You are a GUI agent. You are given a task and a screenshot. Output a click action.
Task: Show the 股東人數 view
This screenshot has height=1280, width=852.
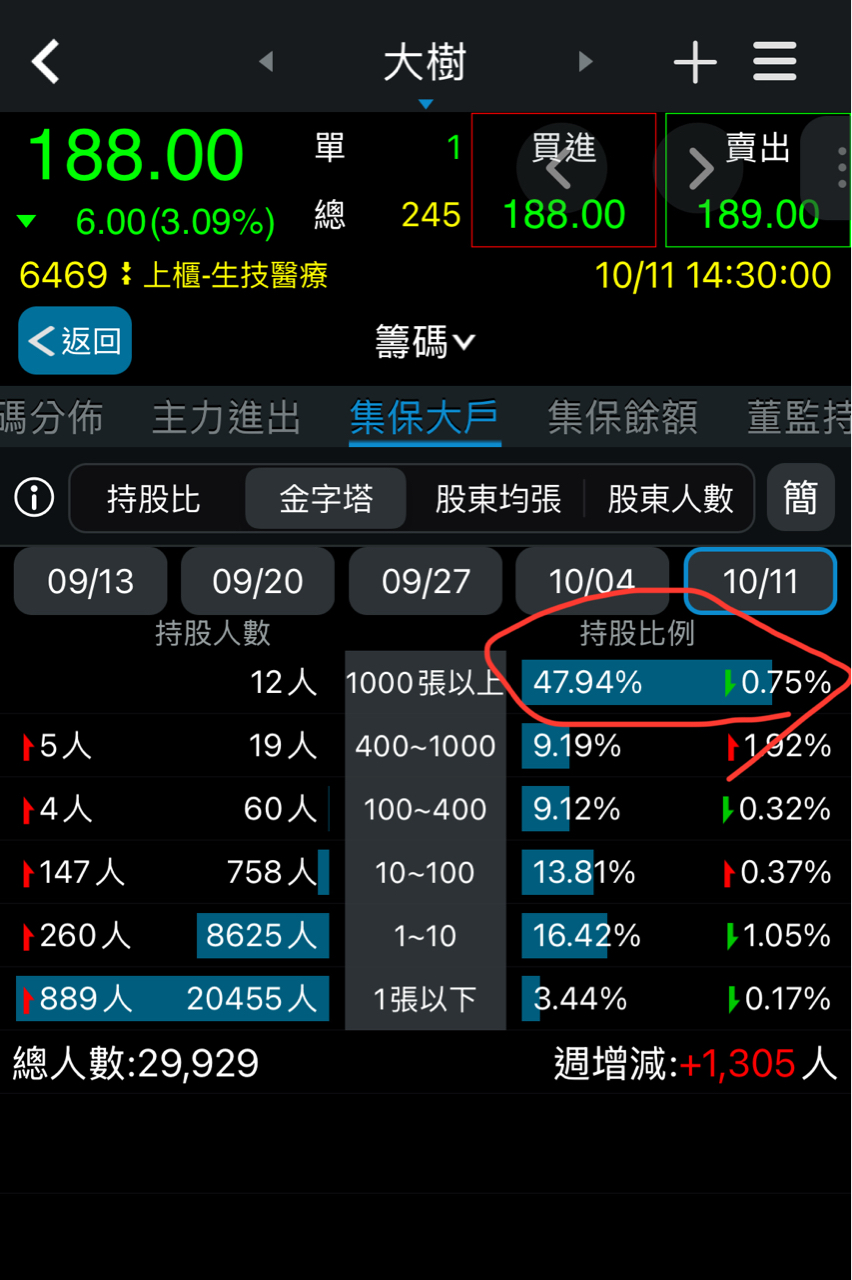click(x=670, y=498)
